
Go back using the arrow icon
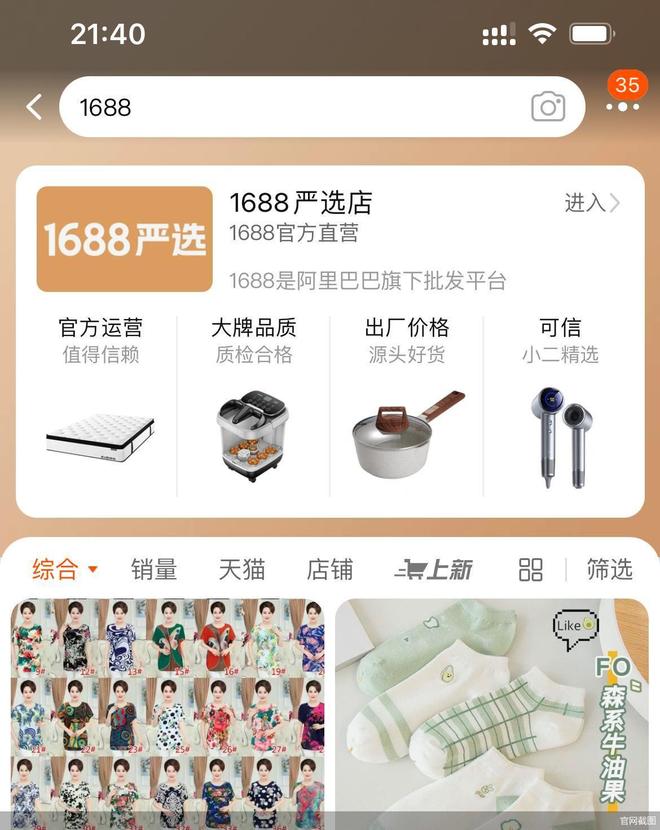[35, 107]
